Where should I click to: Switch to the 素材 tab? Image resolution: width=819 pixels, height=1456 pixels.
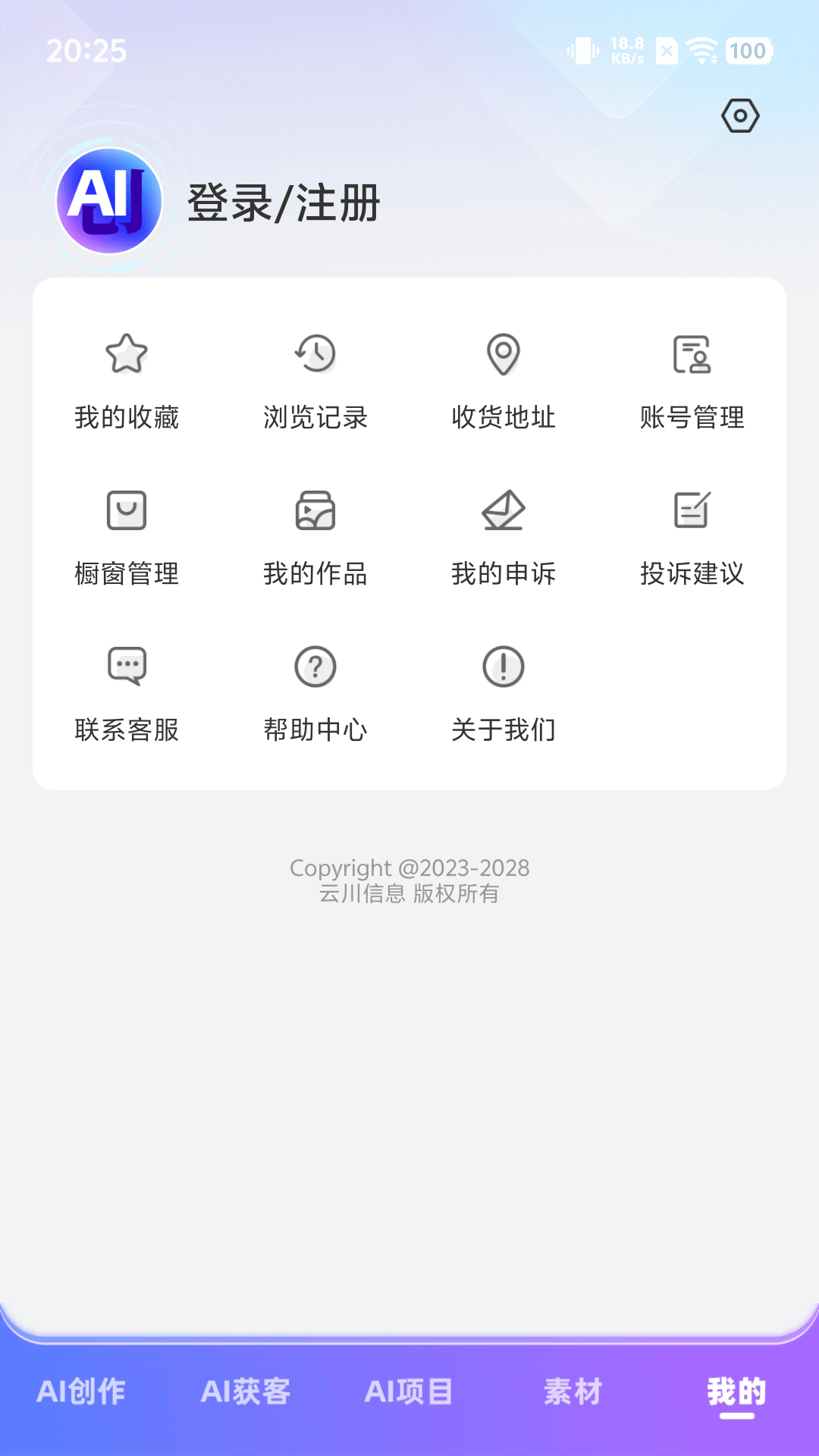(573, 1392)
